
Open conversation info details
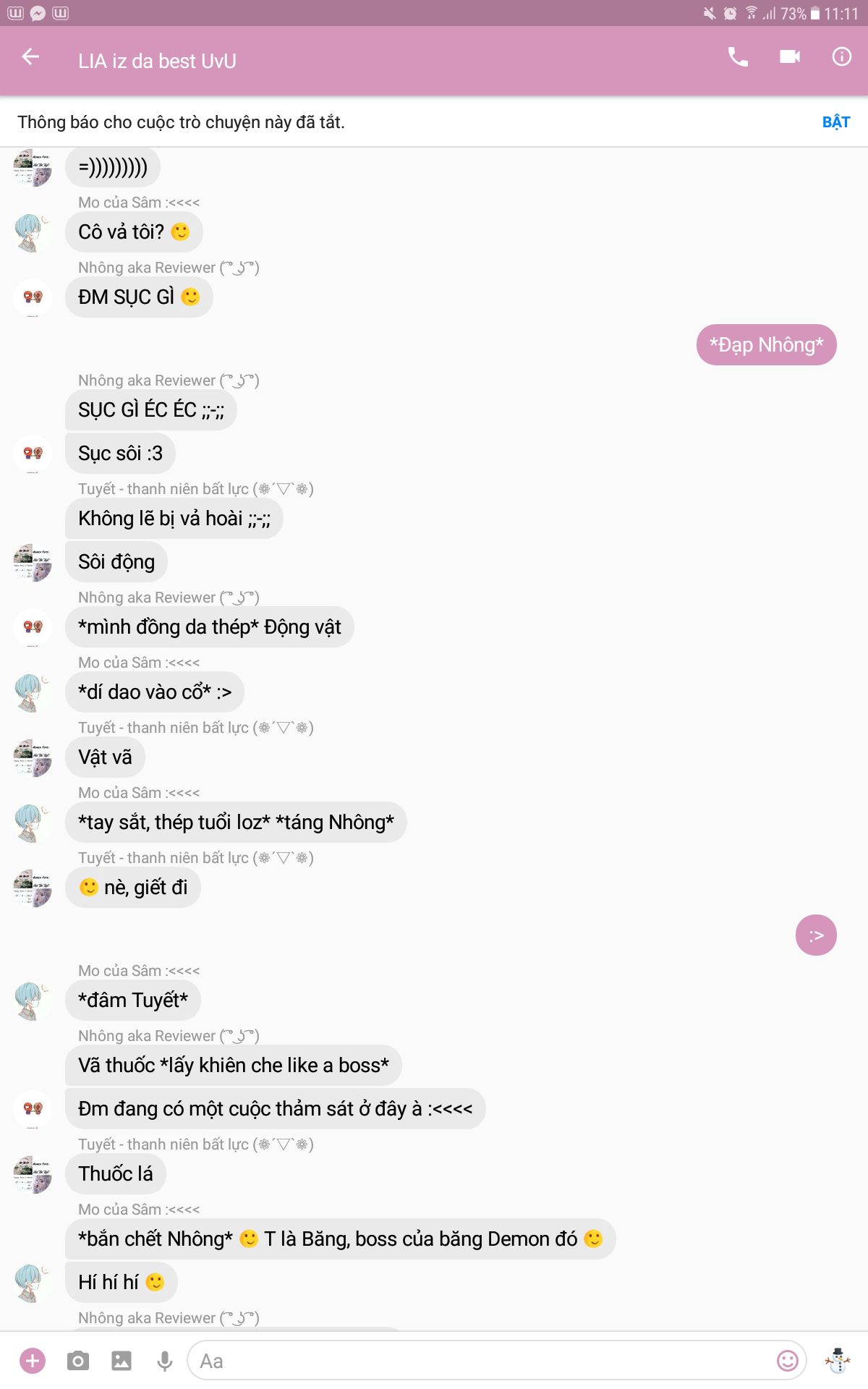click(x=842, y=57)
